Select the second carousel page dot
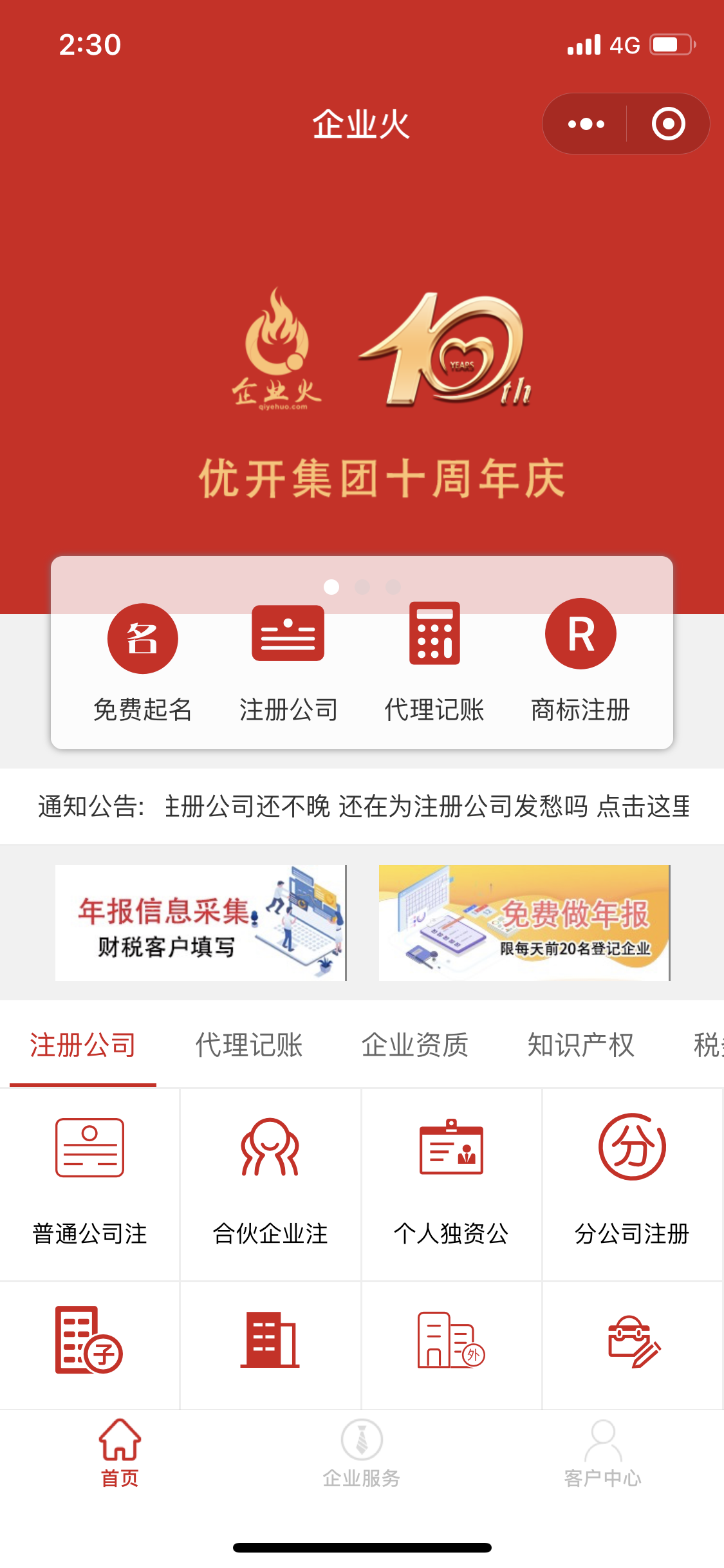Viewport: 724px width, 1568px height. click(362, 586)
